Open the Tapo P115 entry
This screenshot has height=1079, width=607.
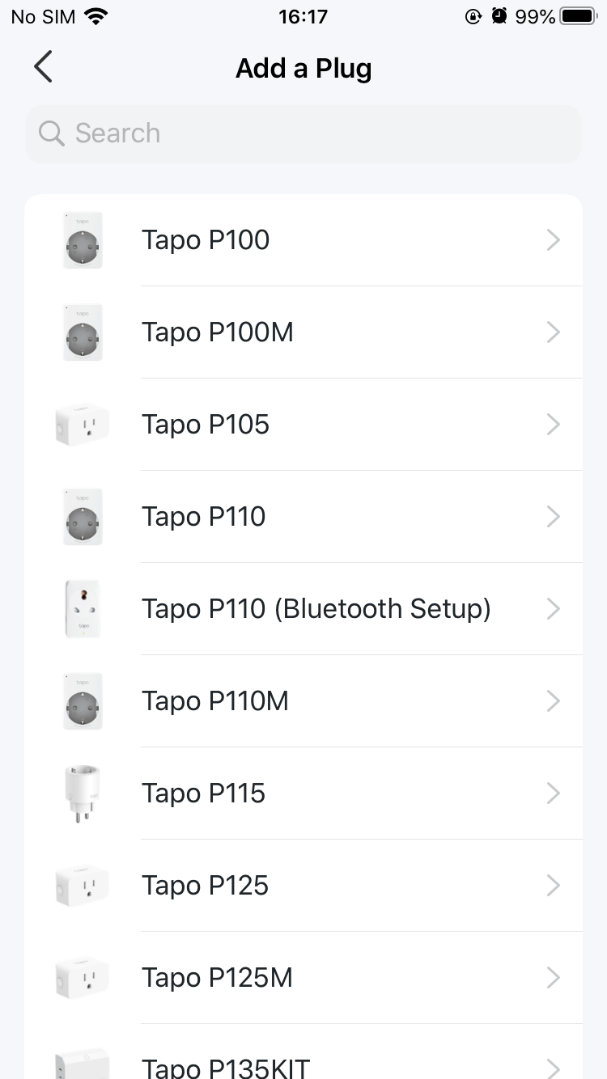click(x=304, y=793)
